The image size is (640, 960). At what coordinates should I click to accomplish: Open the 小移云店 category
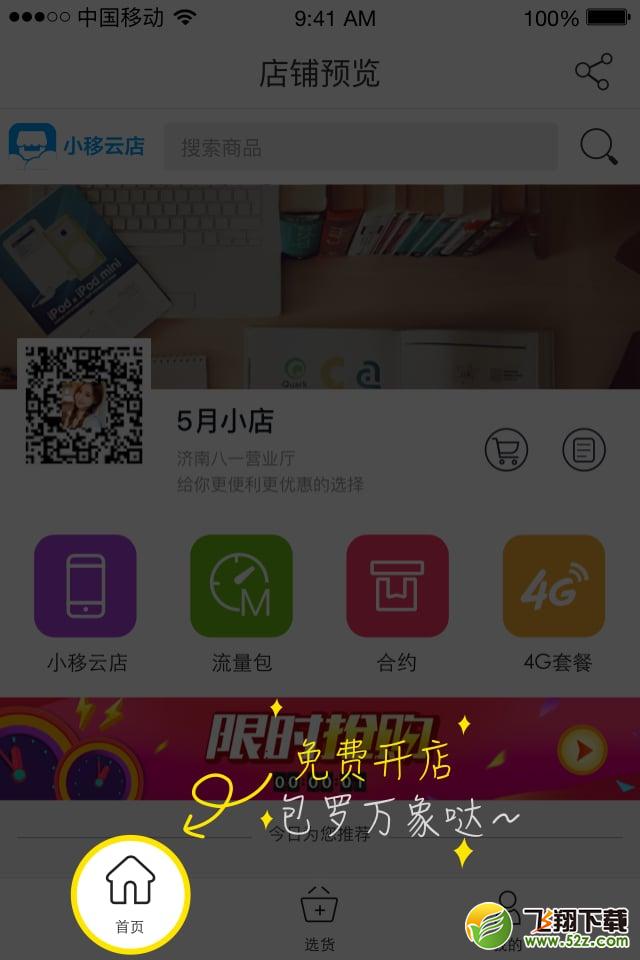click(x=86, y=602)
